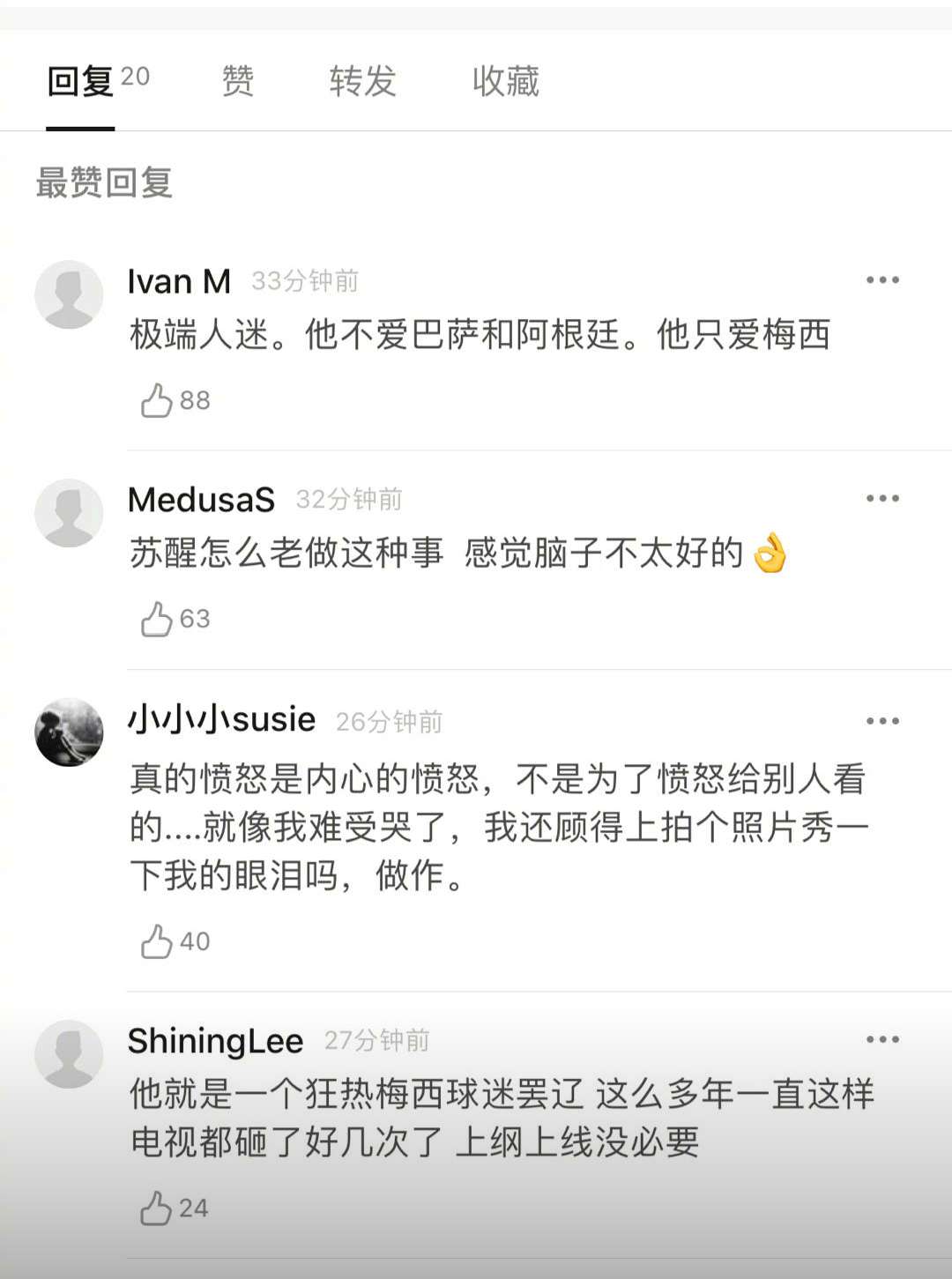
Task: Toggle like on Ivan M's comment
Action: 159,399
